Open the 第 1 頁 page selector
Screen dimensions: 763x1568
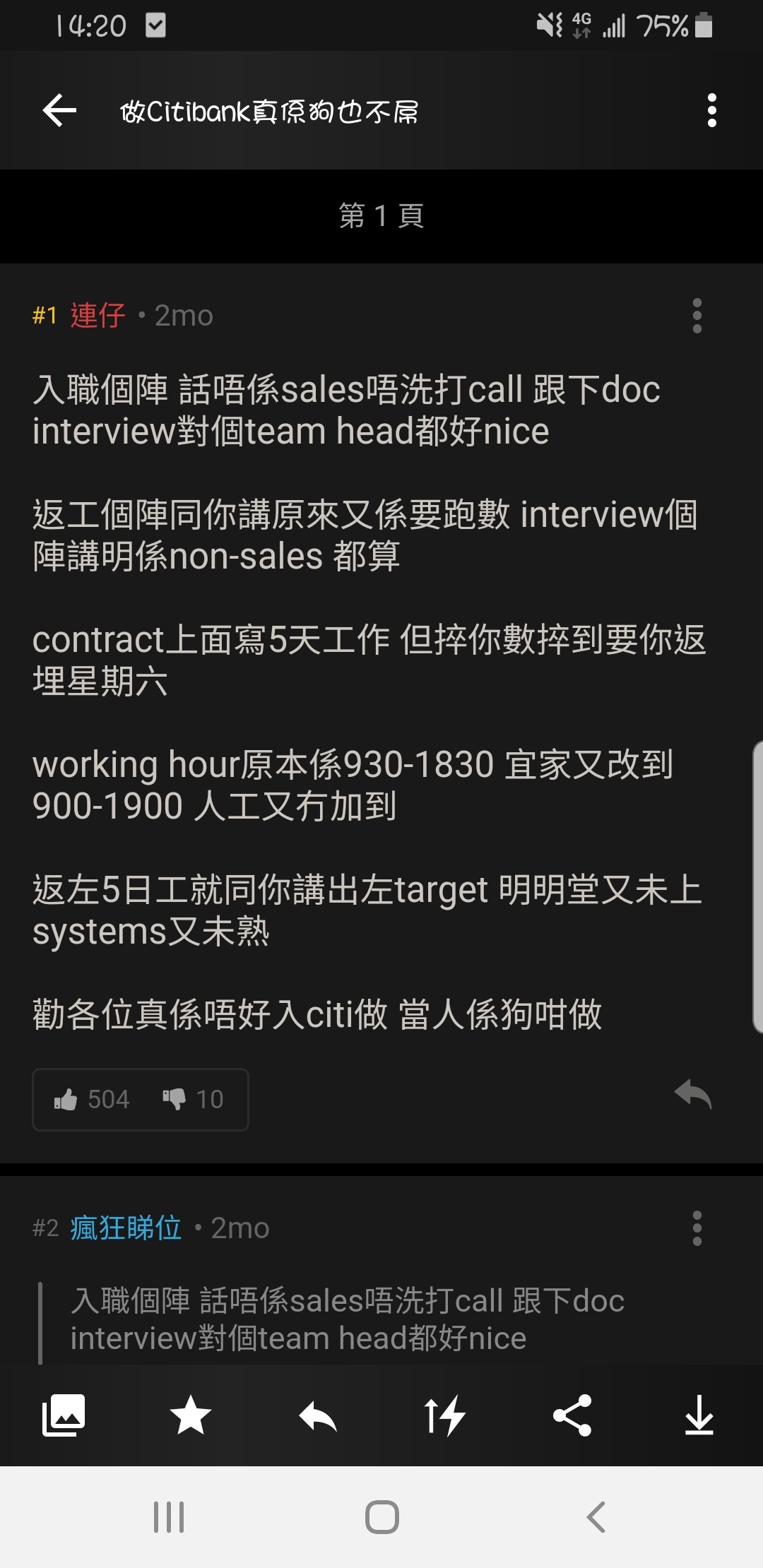pyautogui.click(x=381, y=215)
